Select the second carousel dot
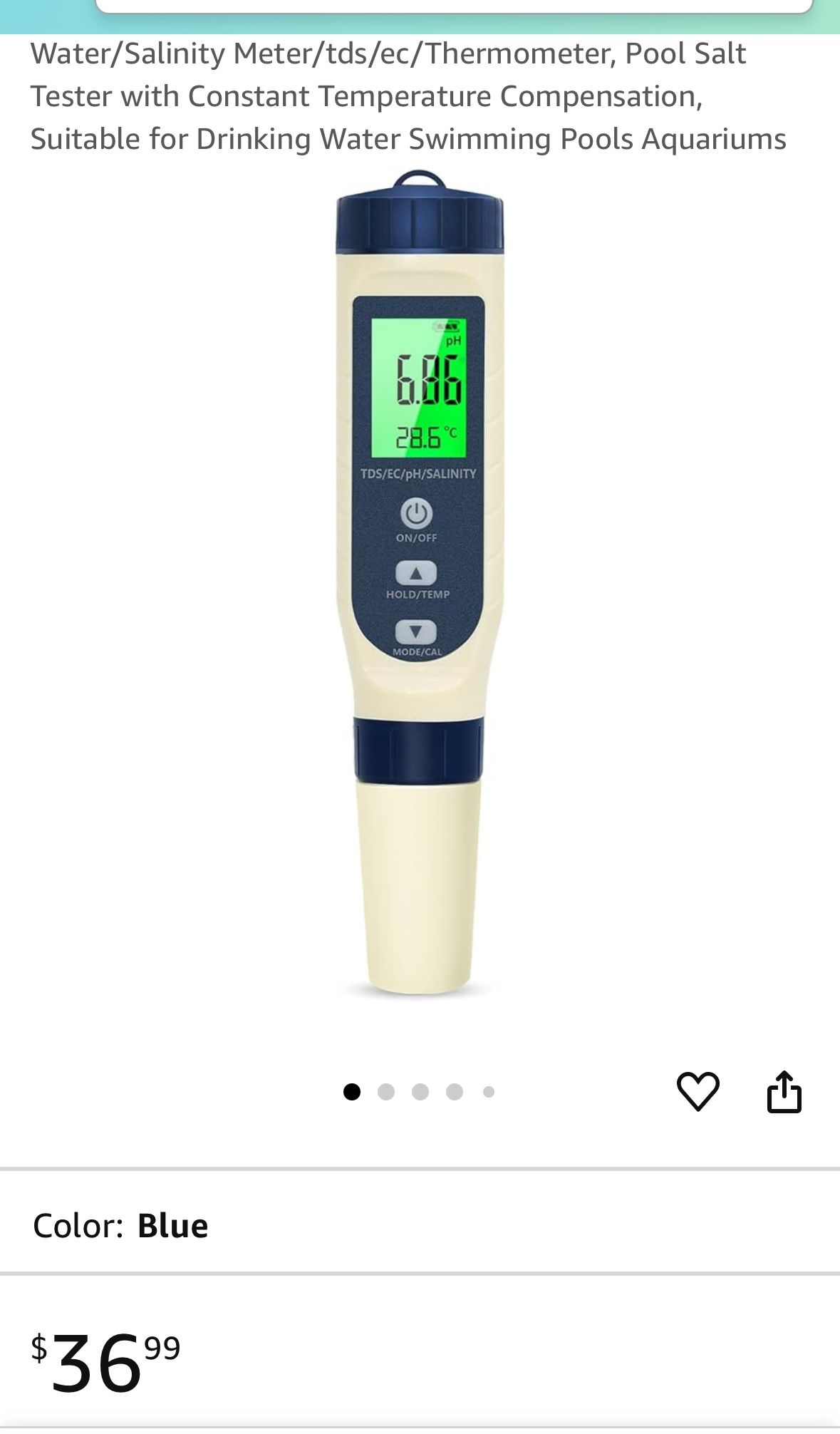This screenshot has width=840, height=1434. [385, 1091]
